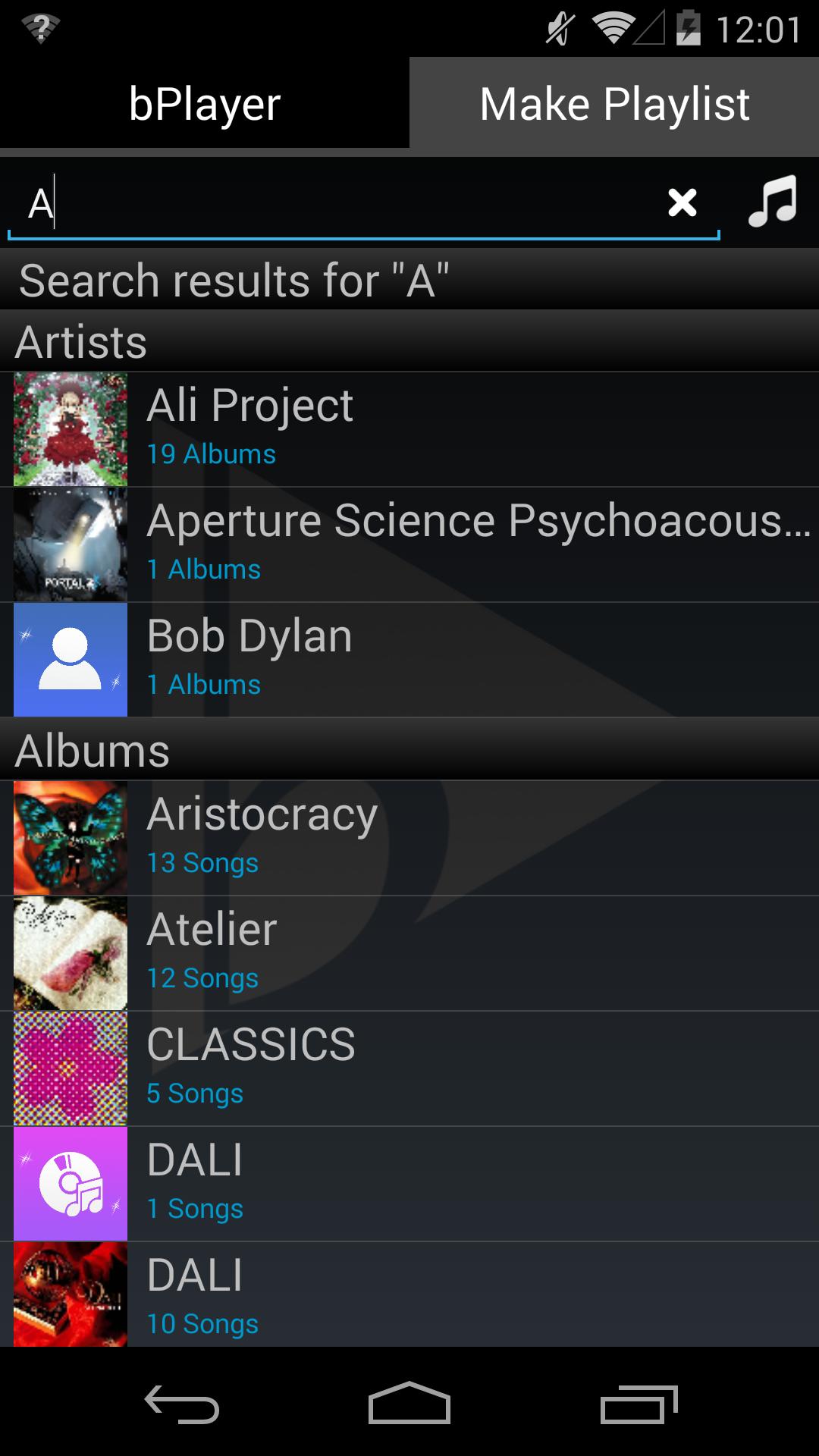Viewport: 819px width, 1456px height.
Task: Switch to the bPlayer tab
Action: point(205,104)
